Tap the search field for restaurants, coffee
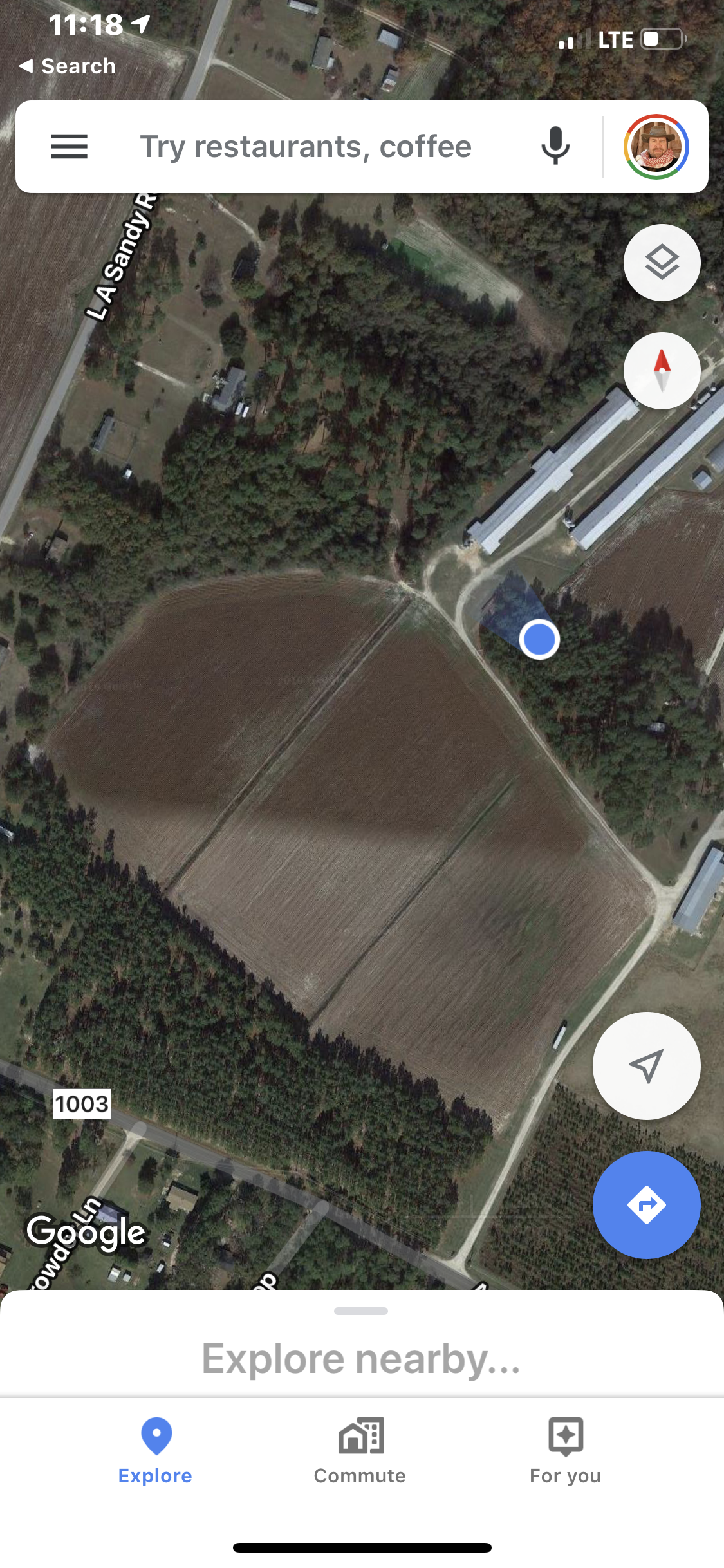The image size is (724, 1568). point(306,147)
